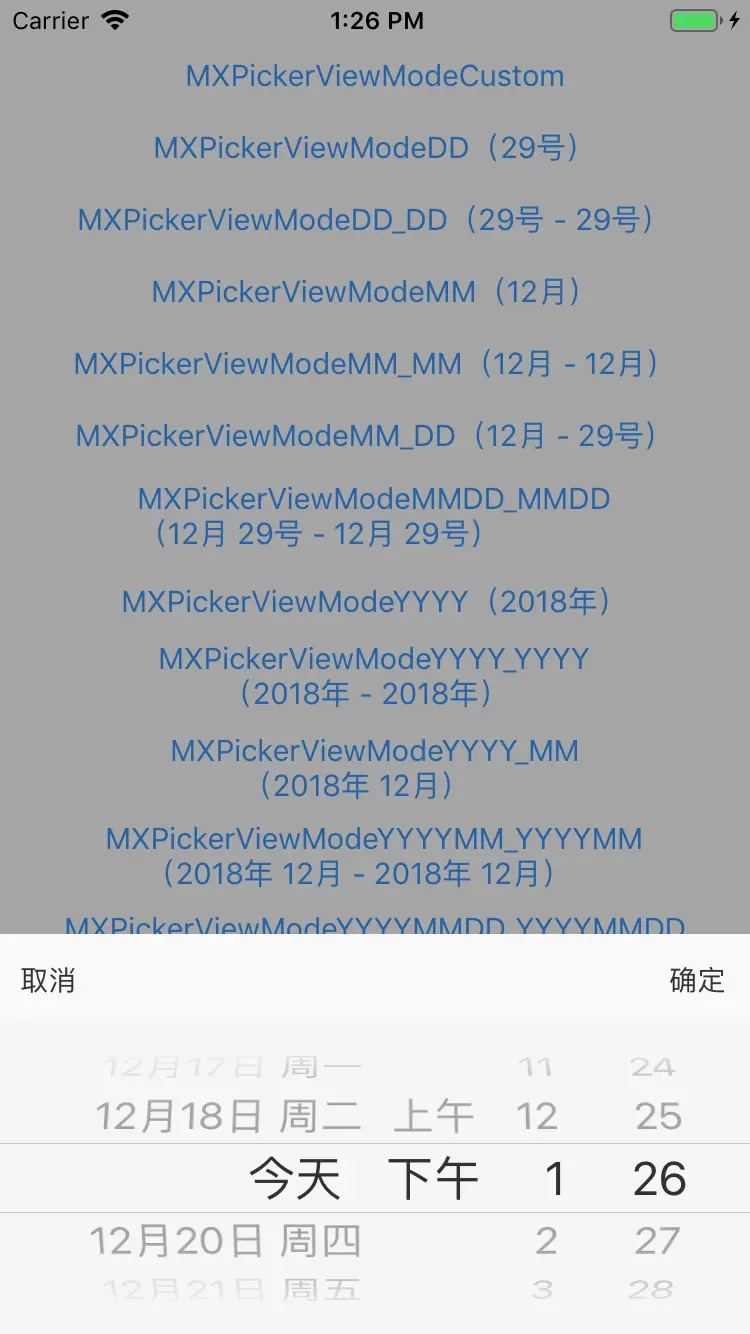Screen dimensions: 750x1334
Task: Confirm the selection with 确定
Action: tap(697, 980)
